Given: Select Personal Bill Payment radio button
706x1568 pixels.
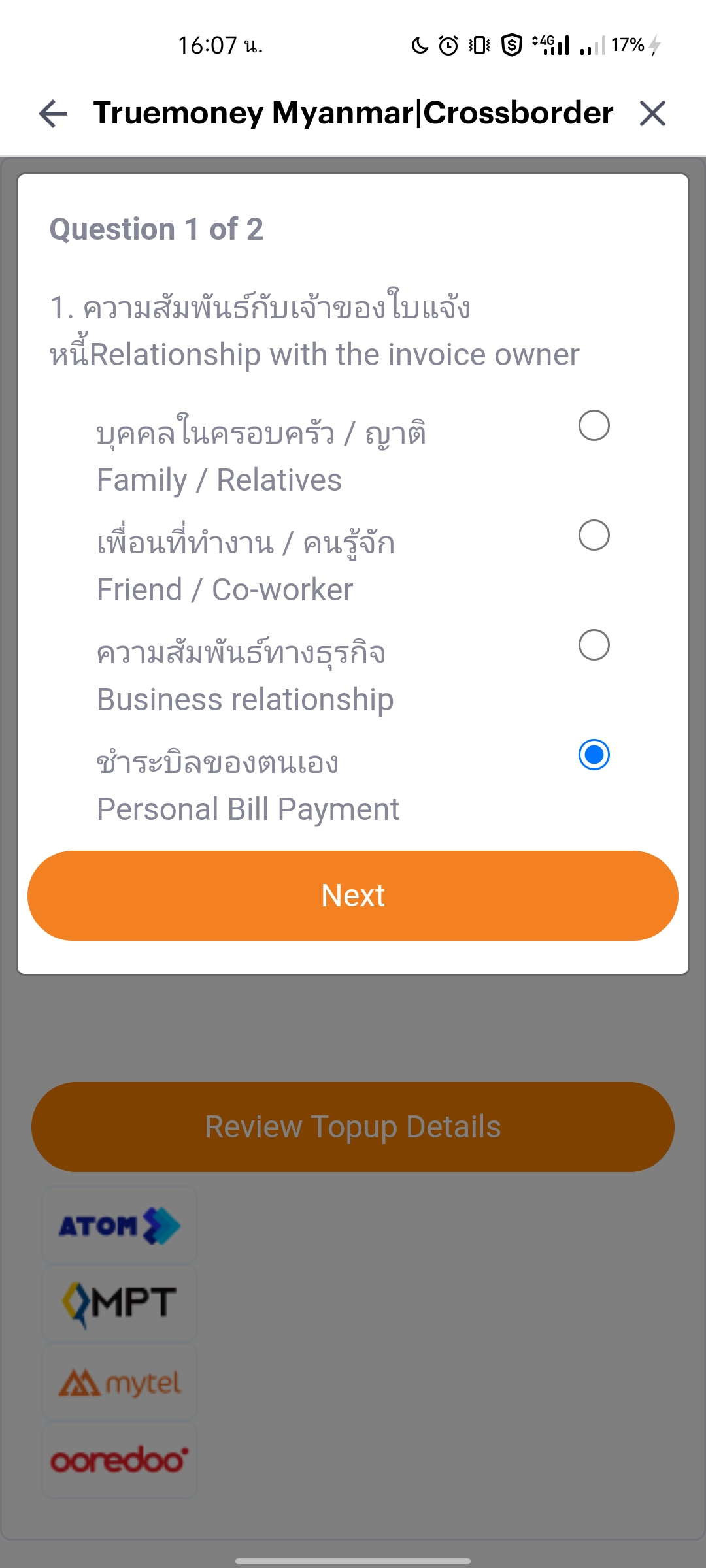Looking at the screenshot, I should (x=594, y=755).
